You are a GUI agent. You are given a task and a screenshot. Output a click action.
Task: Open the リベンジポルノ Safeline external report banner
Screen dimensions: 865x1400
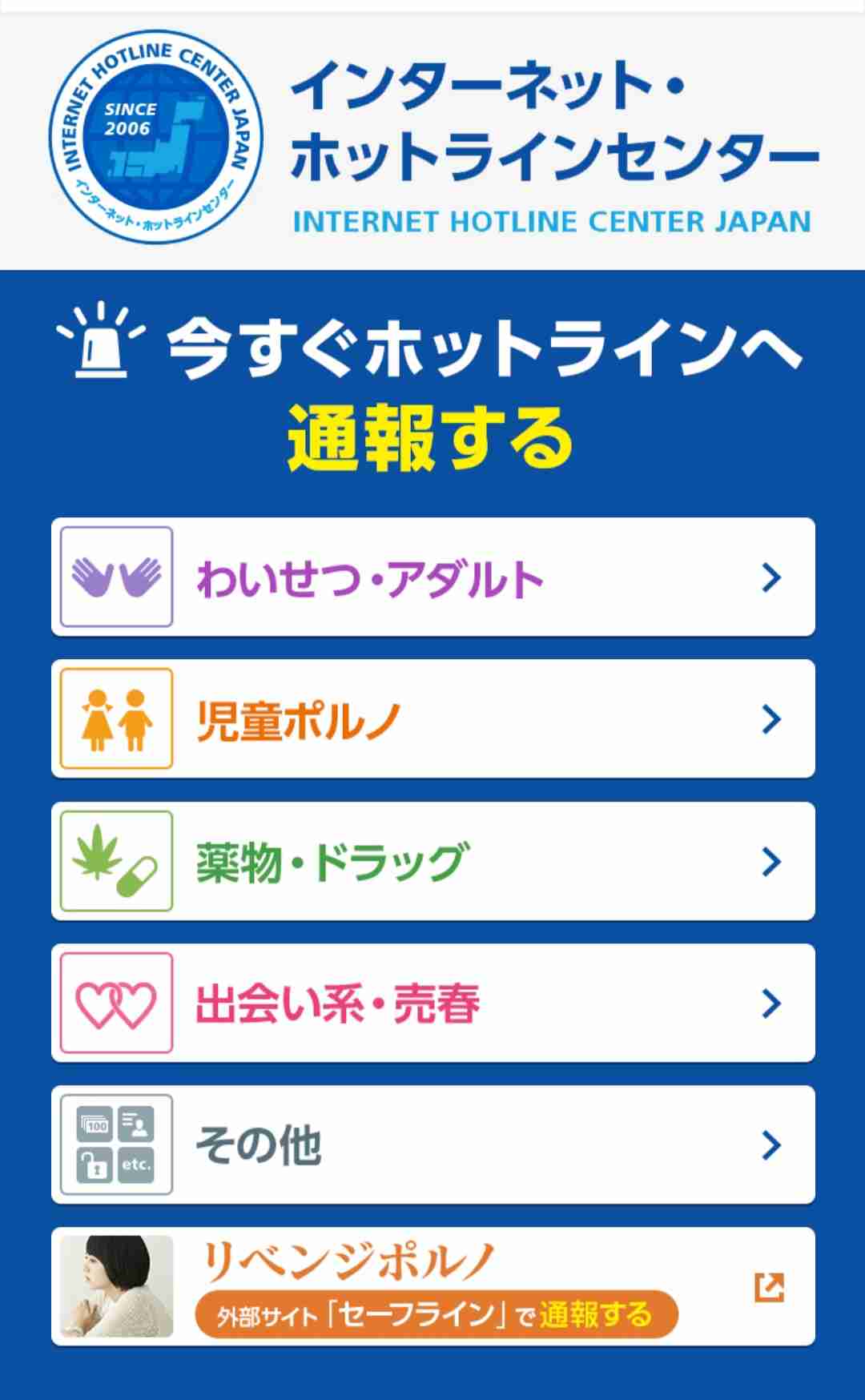(433, 1286)
